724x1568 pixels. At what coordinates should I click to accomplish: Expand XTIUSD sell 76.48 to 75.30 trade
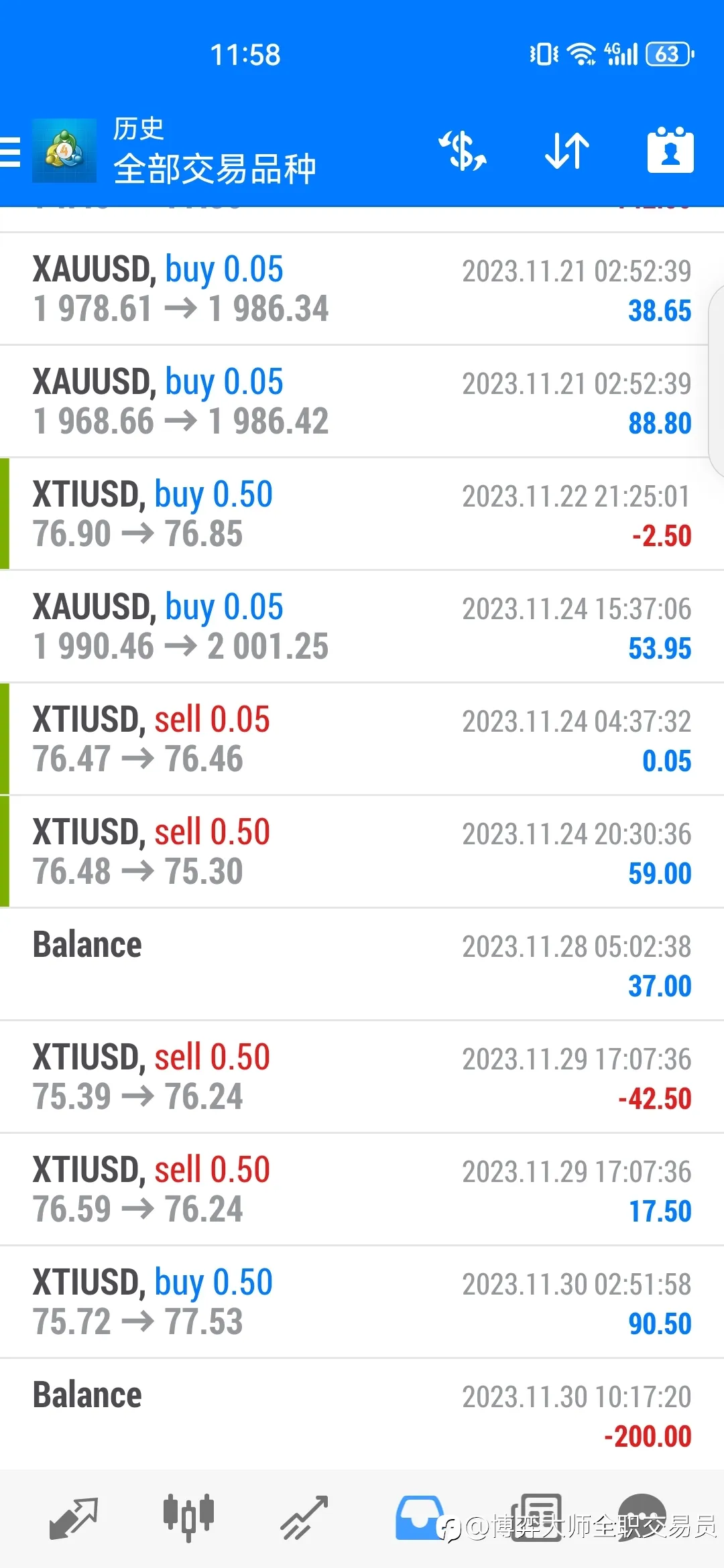pos(362,852)
